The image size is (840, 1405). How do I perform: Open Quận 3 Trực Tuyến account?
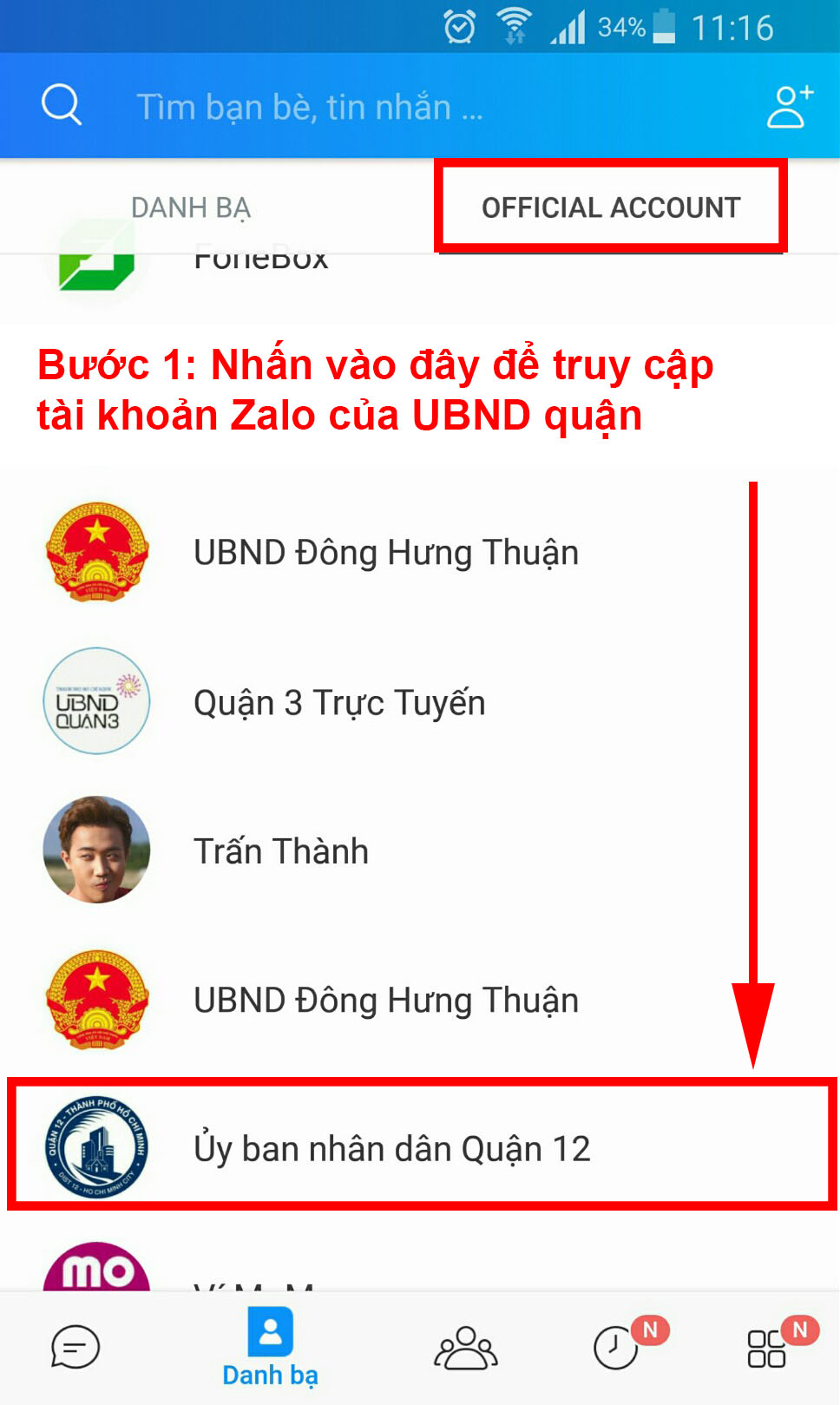[338, 702]
